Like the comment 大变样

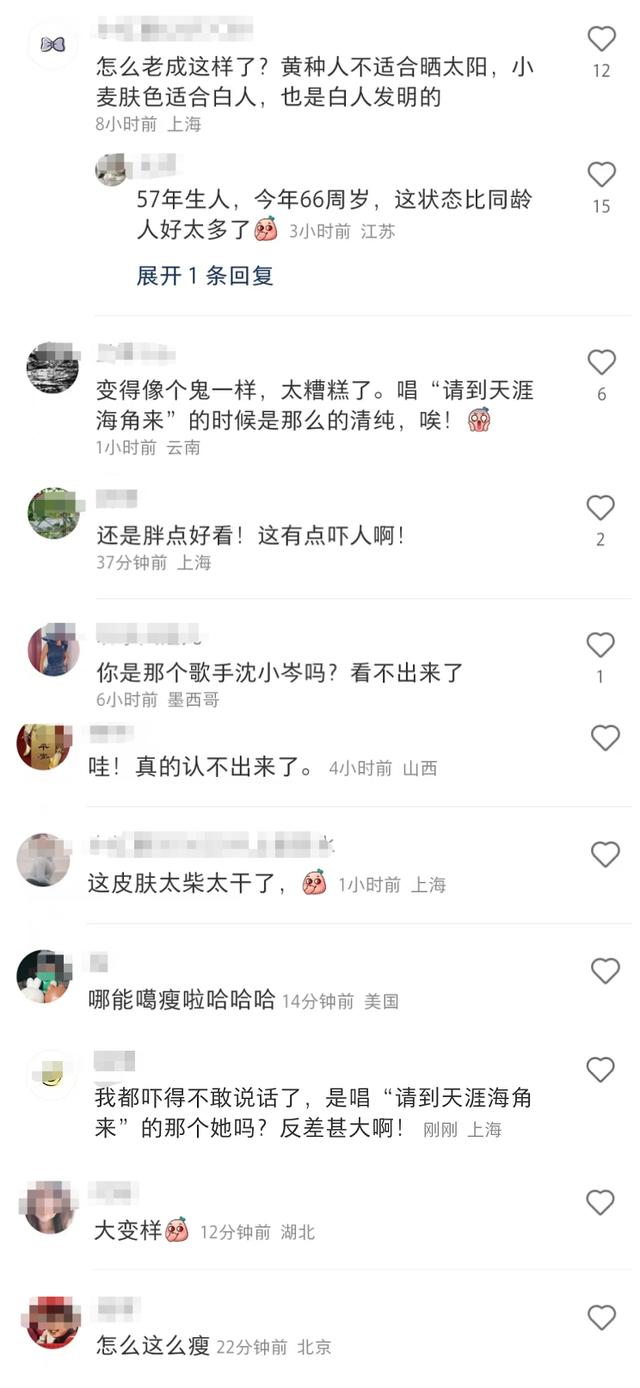click(601, 1203)
